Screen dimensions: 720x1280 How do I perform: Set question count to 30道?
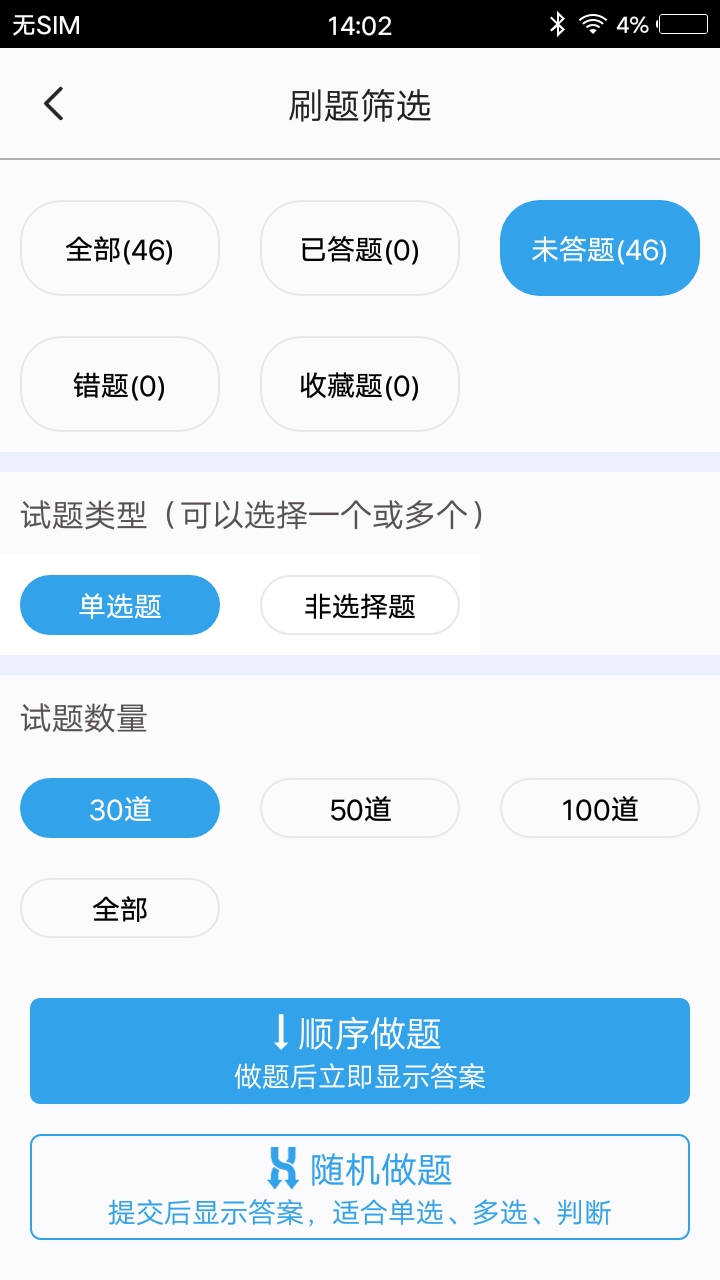coord(120,808)
